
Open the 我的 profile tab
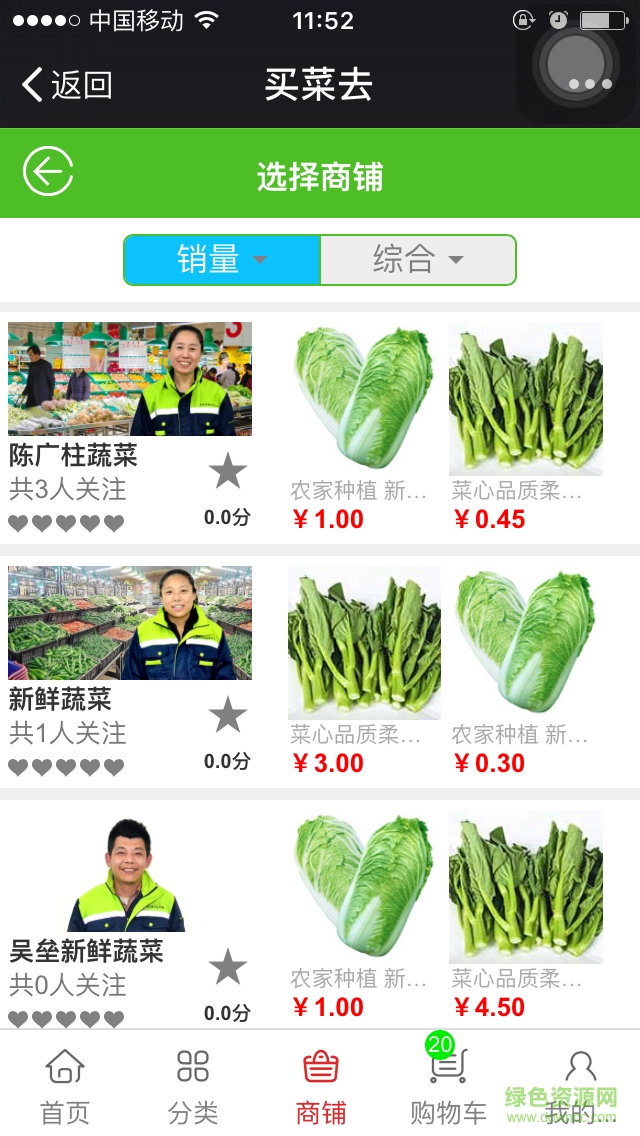tap(580, 1085)
